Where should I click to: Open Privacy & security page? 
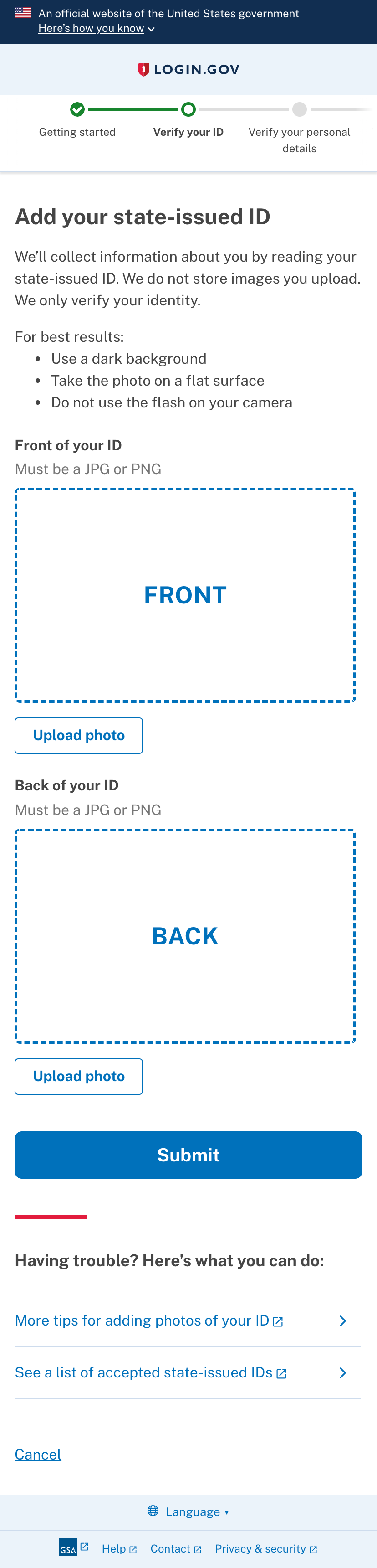[266, 1548]
